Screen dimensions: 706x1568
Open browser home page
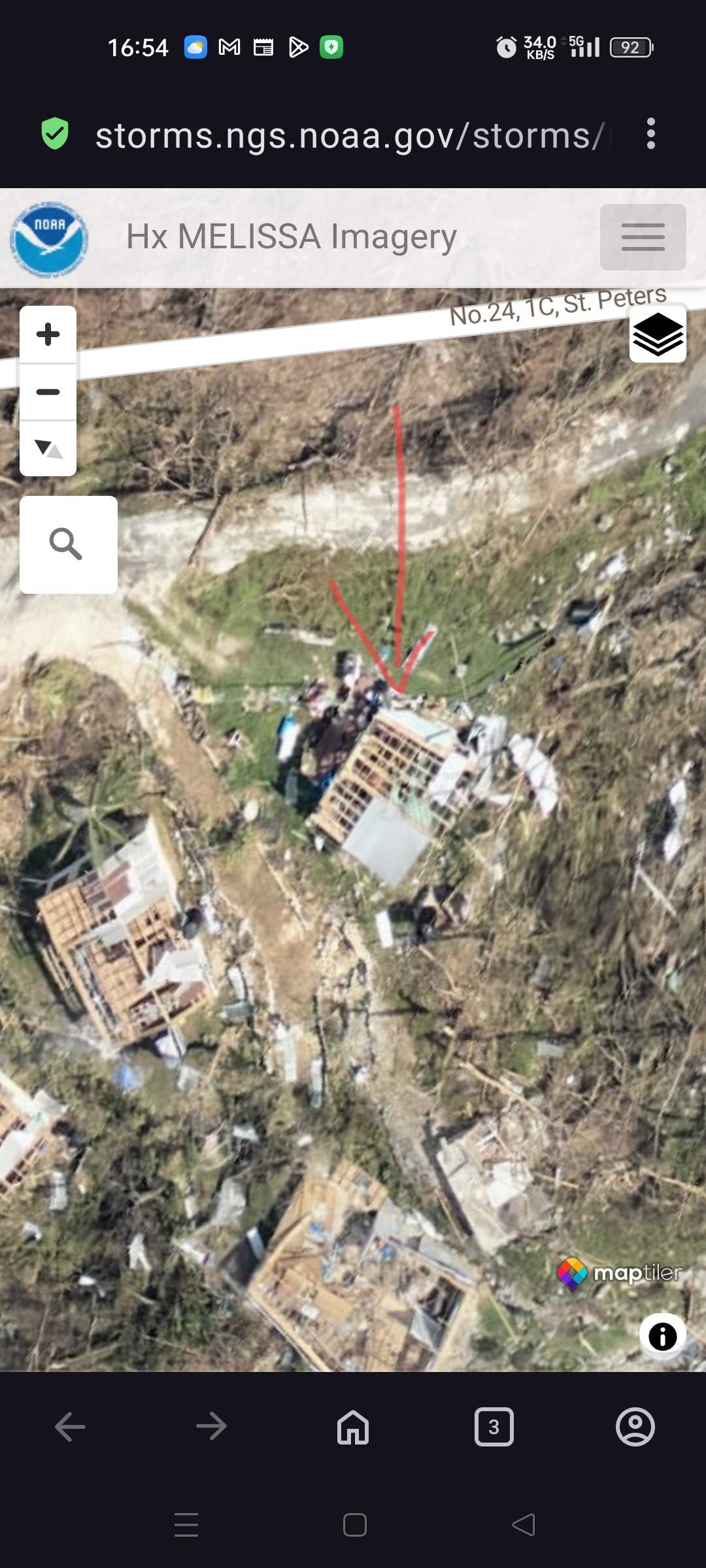pos(353,1426)
